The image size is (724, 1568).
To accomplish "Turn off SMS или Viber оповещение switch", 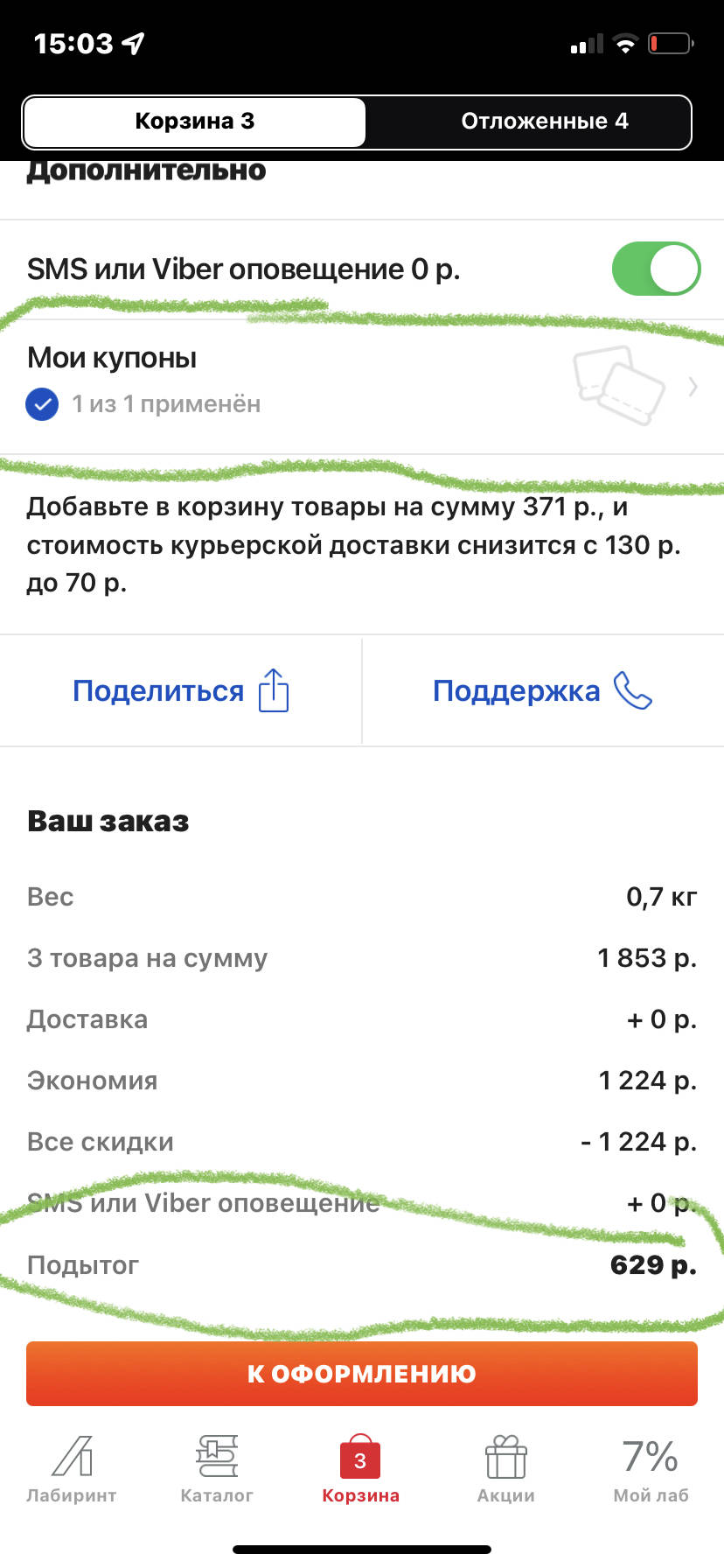I will (x=656, y=269).
